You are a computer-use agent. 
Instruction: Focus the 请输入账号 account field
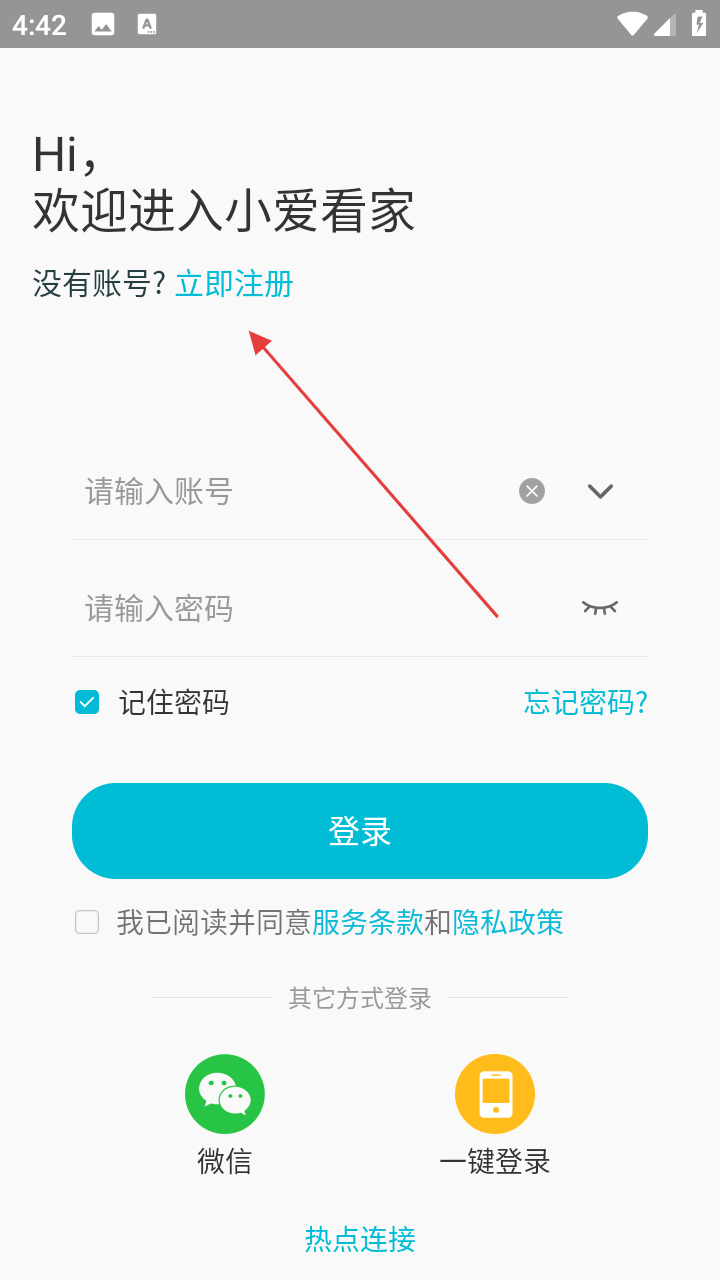290,491
